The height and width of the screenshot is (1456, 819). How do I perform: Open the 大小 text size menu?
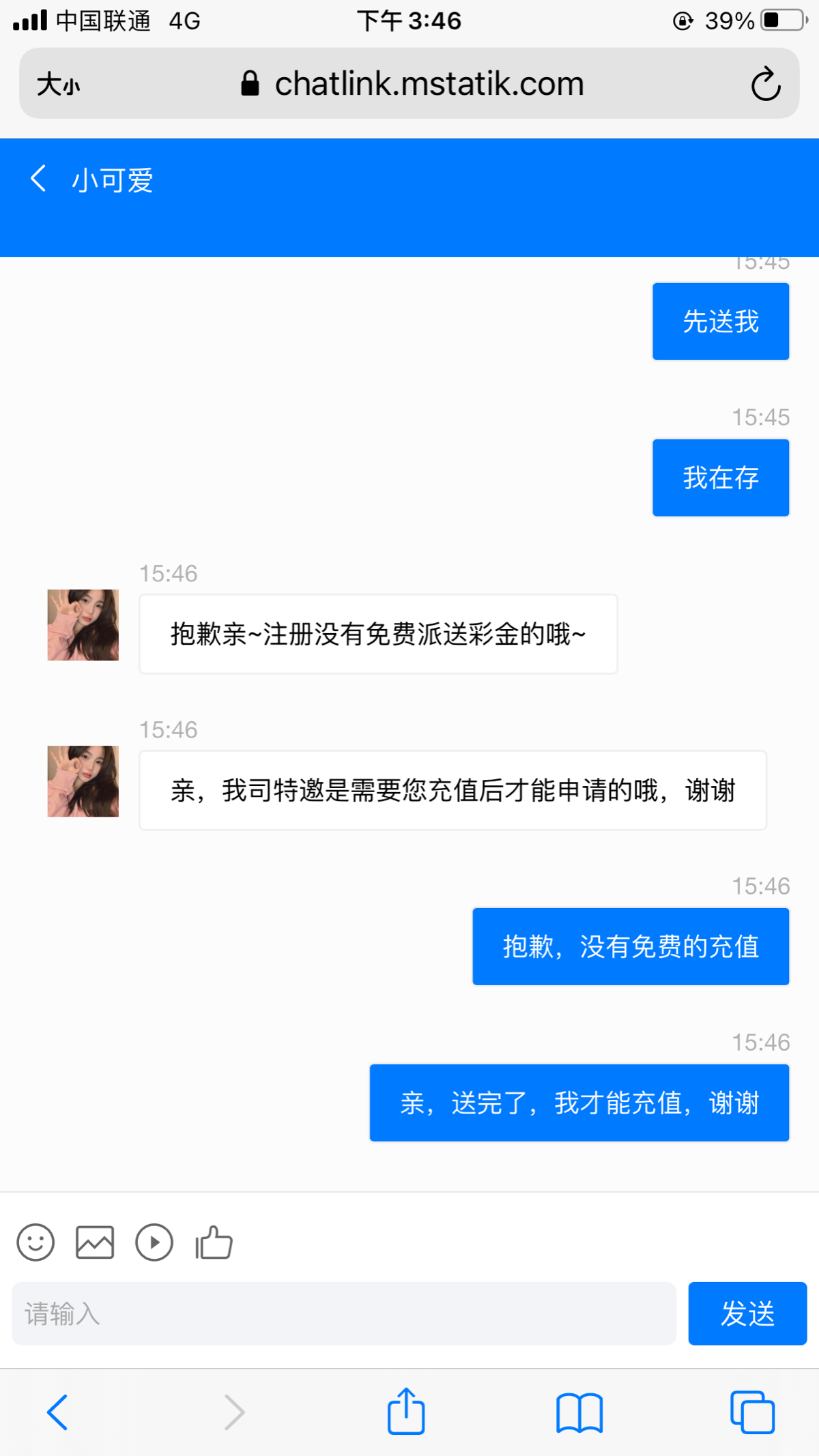point(58,85)
